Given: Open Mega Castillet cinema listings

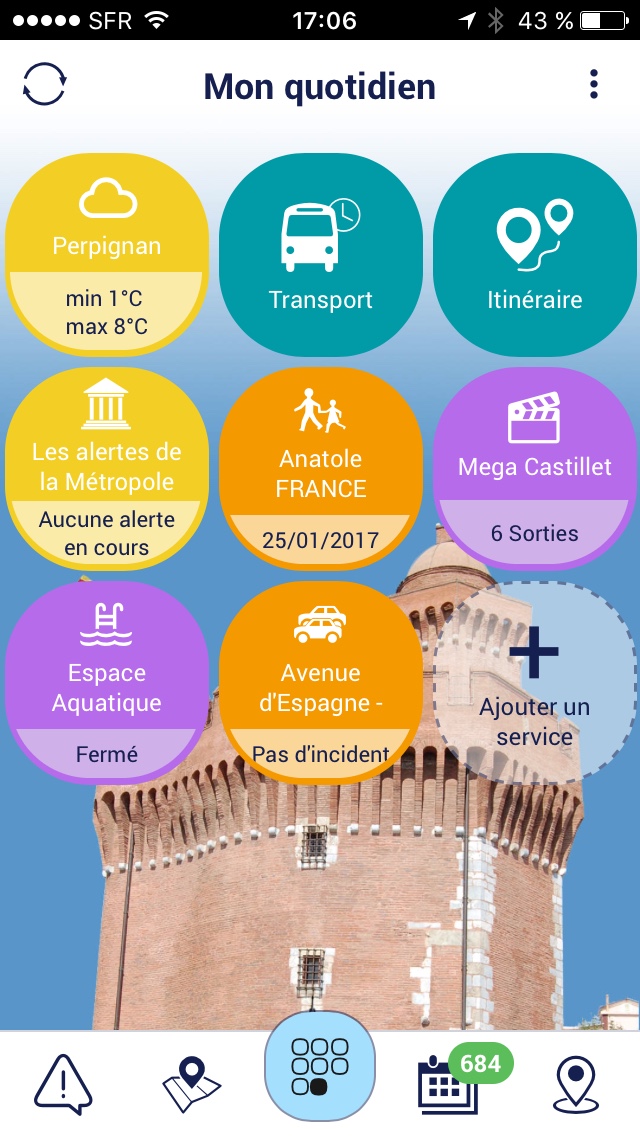Looking at the screenshot, I should pos(535,469).
